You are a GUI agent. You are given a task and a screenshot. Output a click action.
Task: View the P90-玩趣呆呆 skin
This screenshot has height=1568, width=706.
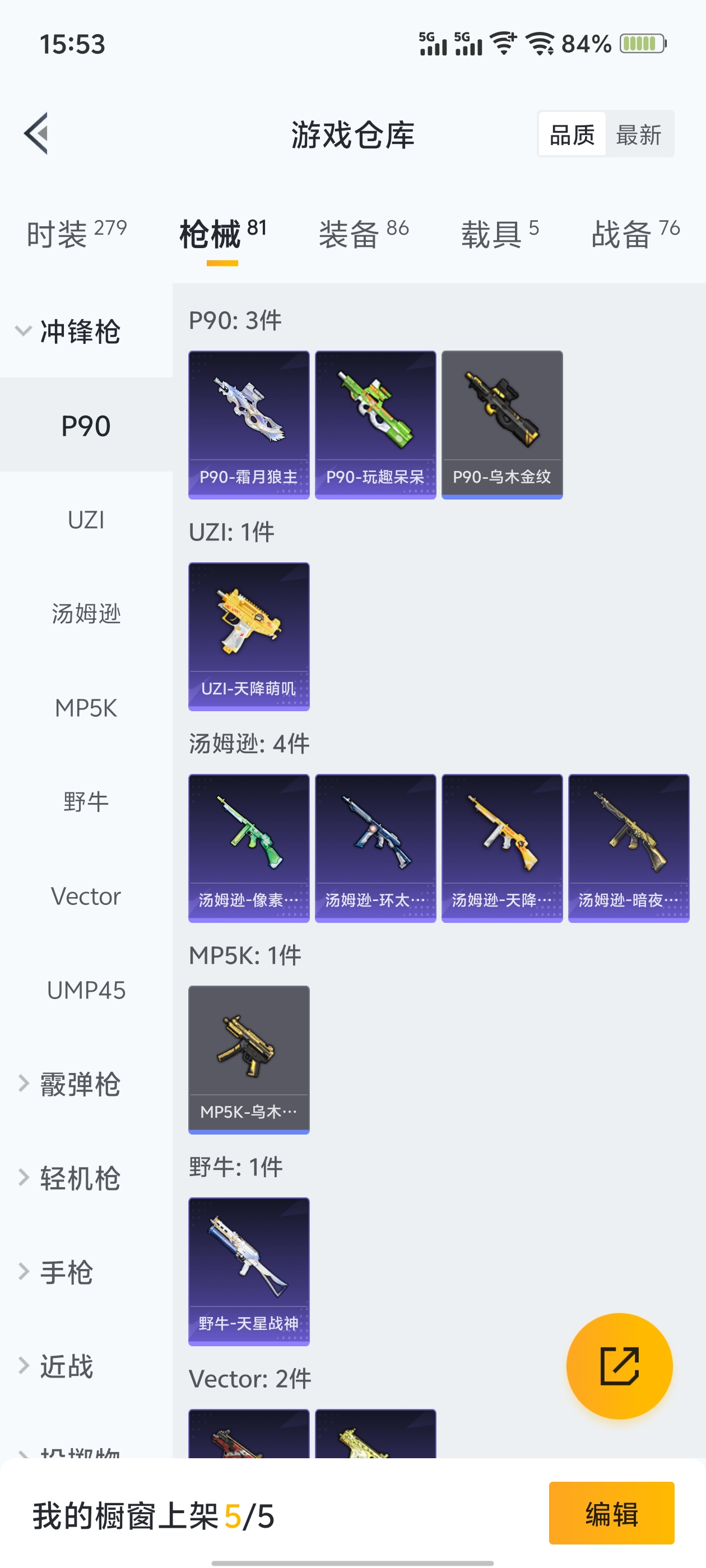click(375, 424)
